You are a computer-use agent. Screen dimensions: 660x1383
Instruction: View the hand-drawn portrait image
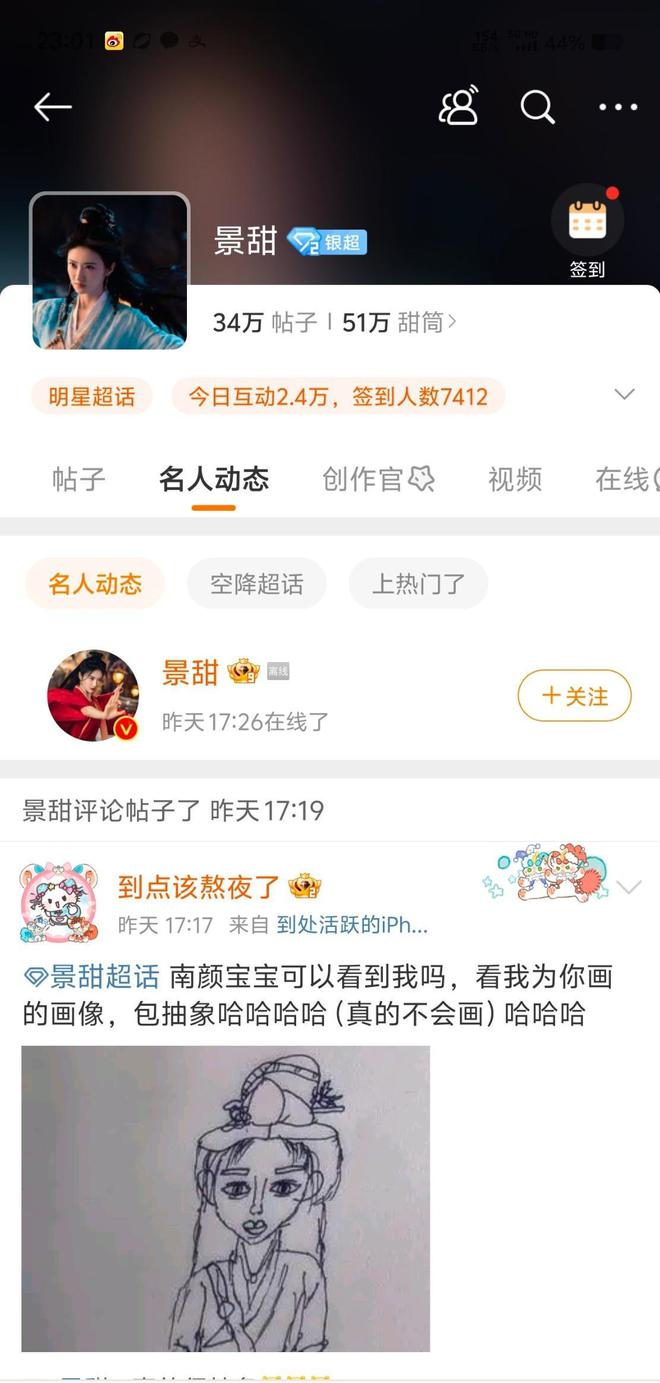click(226, 1198)
